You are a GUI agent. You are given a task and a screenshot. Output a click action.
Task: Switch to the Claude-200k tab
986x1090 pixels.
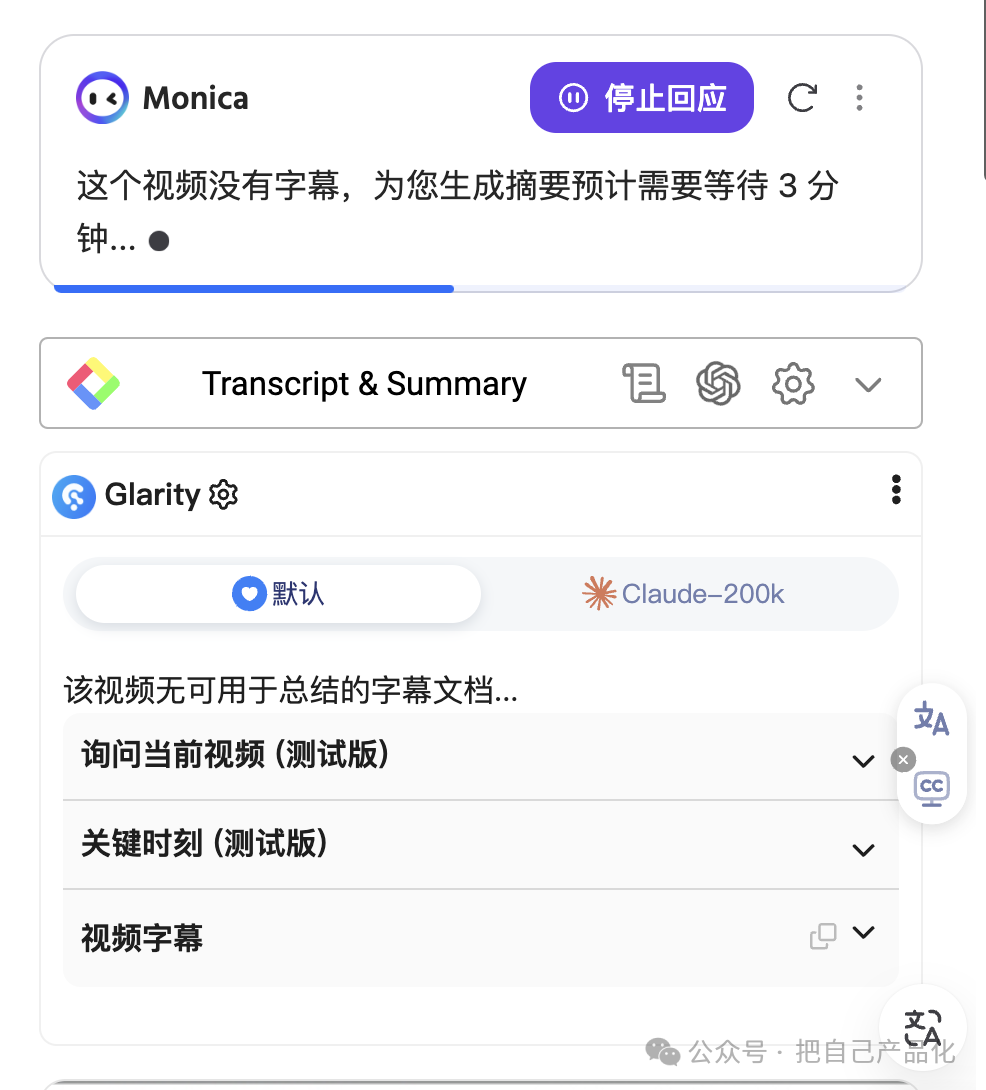coord(684,594)
